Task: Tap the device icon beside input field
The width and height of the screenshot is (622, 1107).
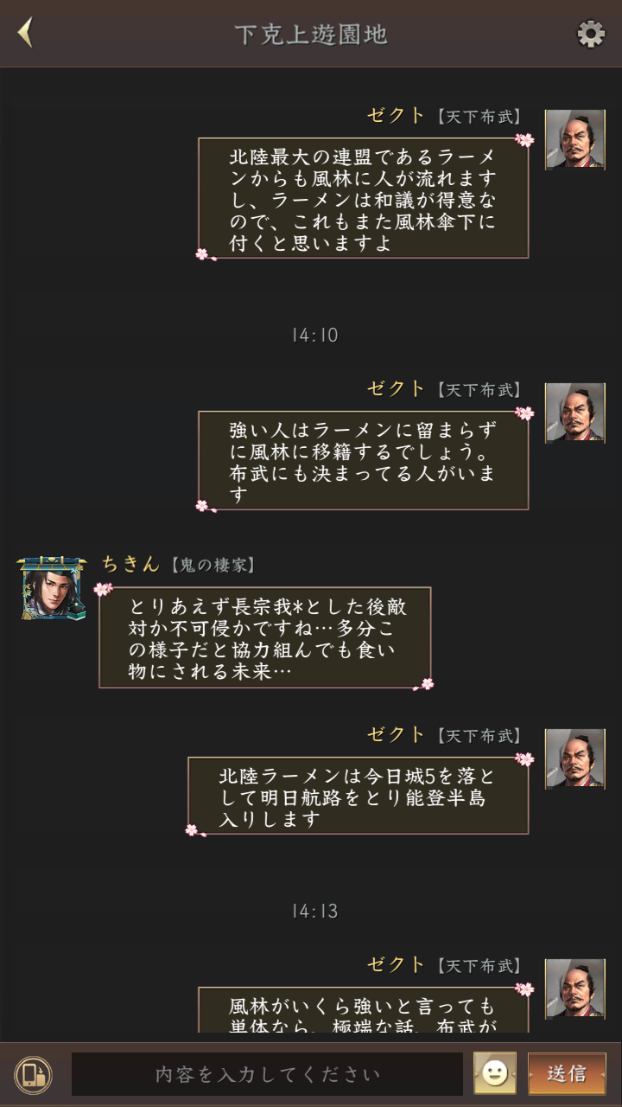Action: pyautogui.click(x=33, y=1075)
